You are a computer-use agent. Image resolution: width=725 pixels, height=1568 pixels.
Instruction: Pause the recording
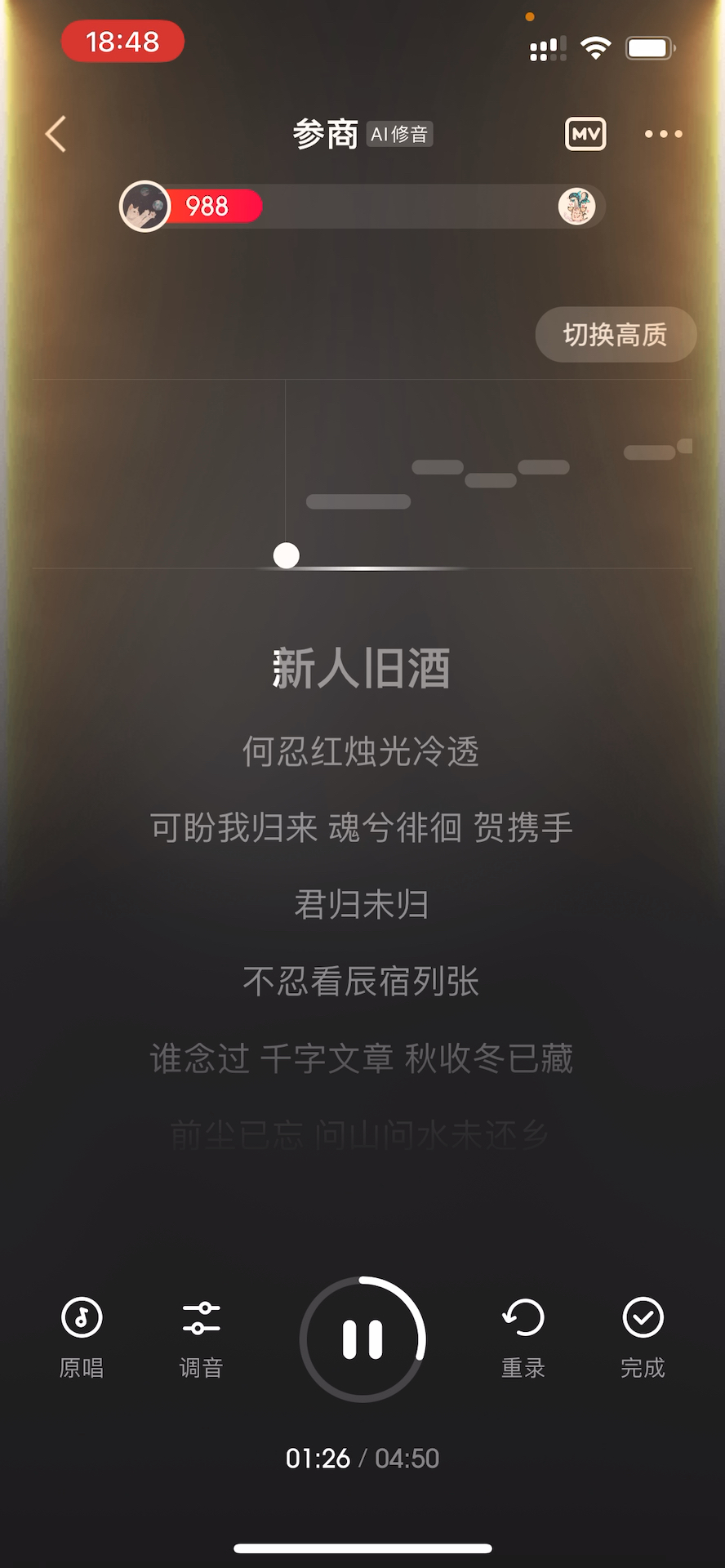pyautogui.click(x=362, y=1339)
